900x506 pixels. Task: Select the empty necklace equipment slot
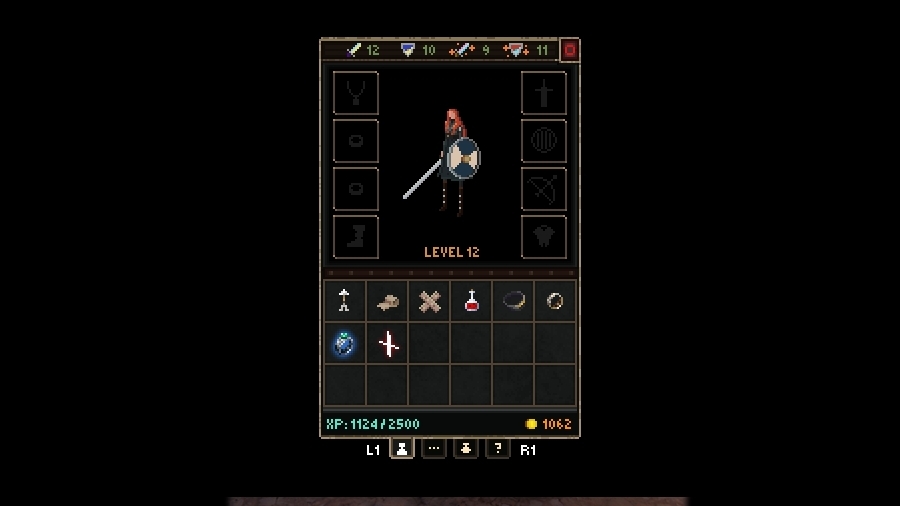[355, 93]
